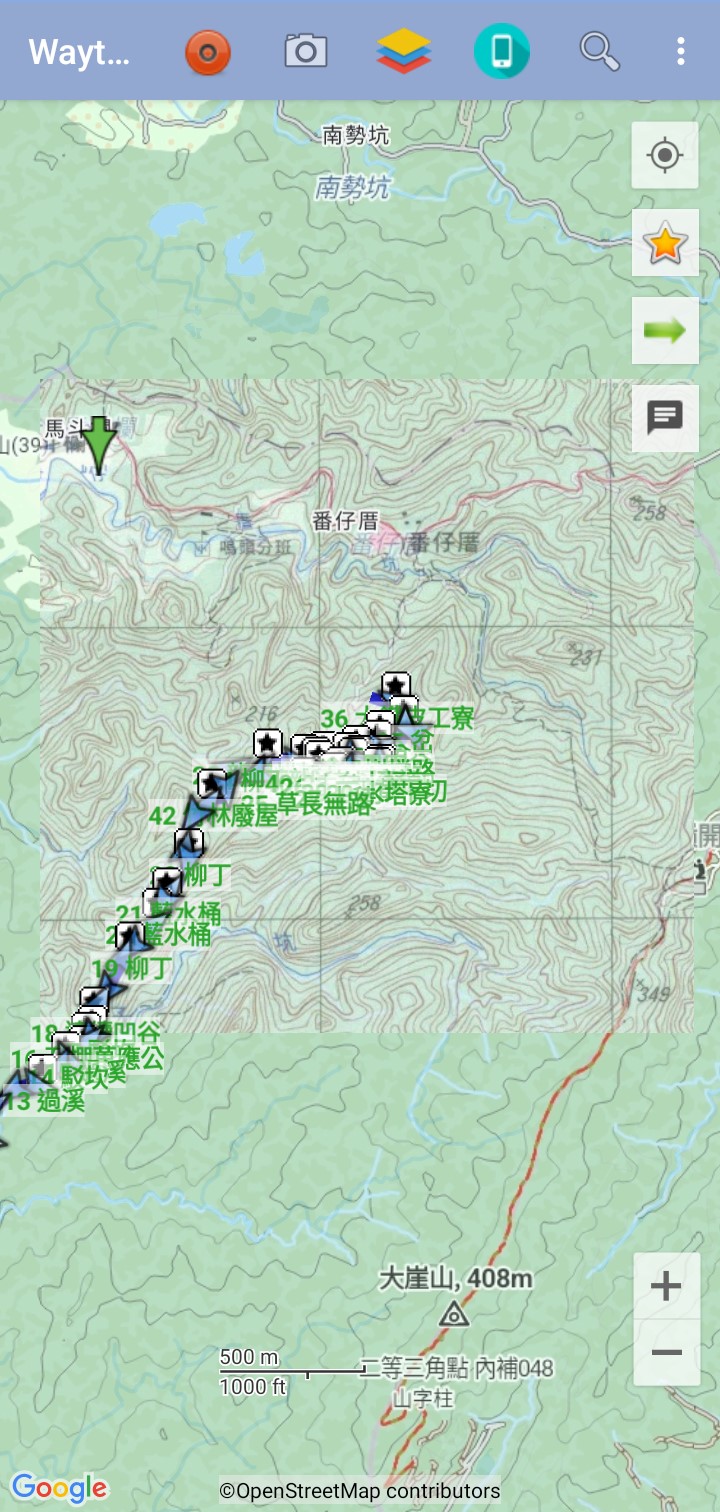Tap the green arrow button
Viewport: 720px width, 1512px height.
coord(665,331)
